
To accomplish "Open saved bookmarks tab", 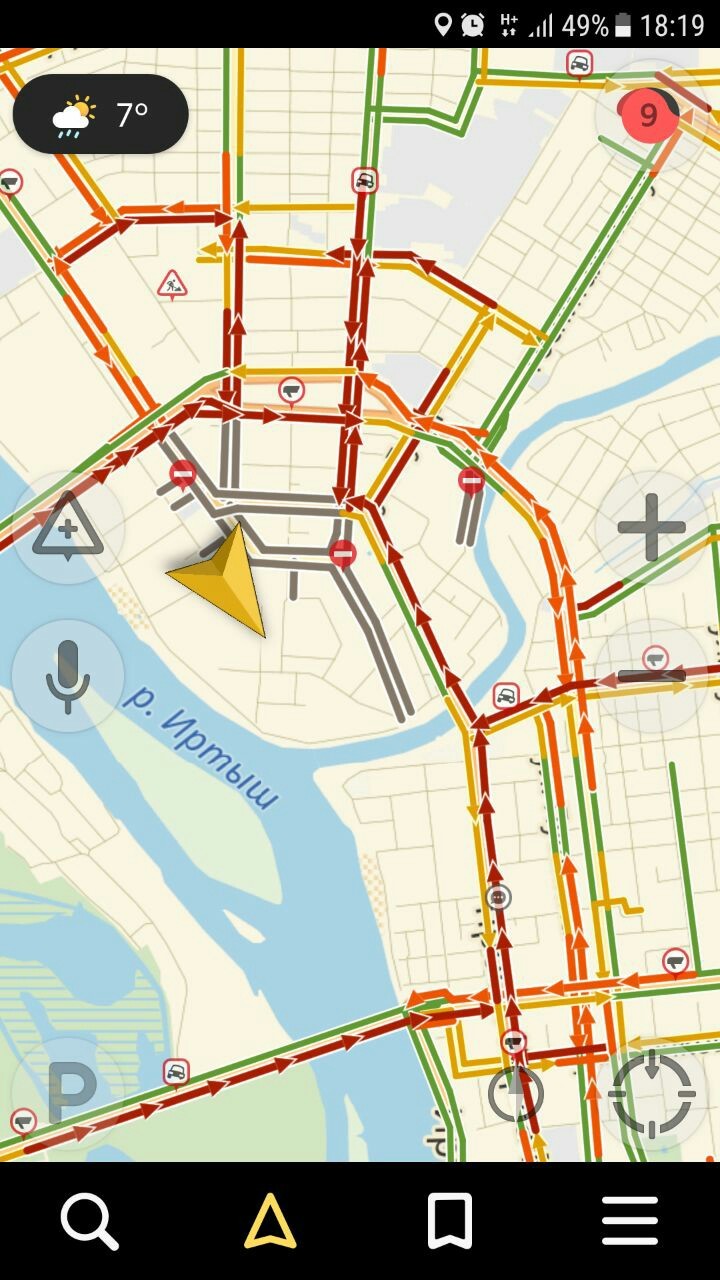I will coord(450,1221).
